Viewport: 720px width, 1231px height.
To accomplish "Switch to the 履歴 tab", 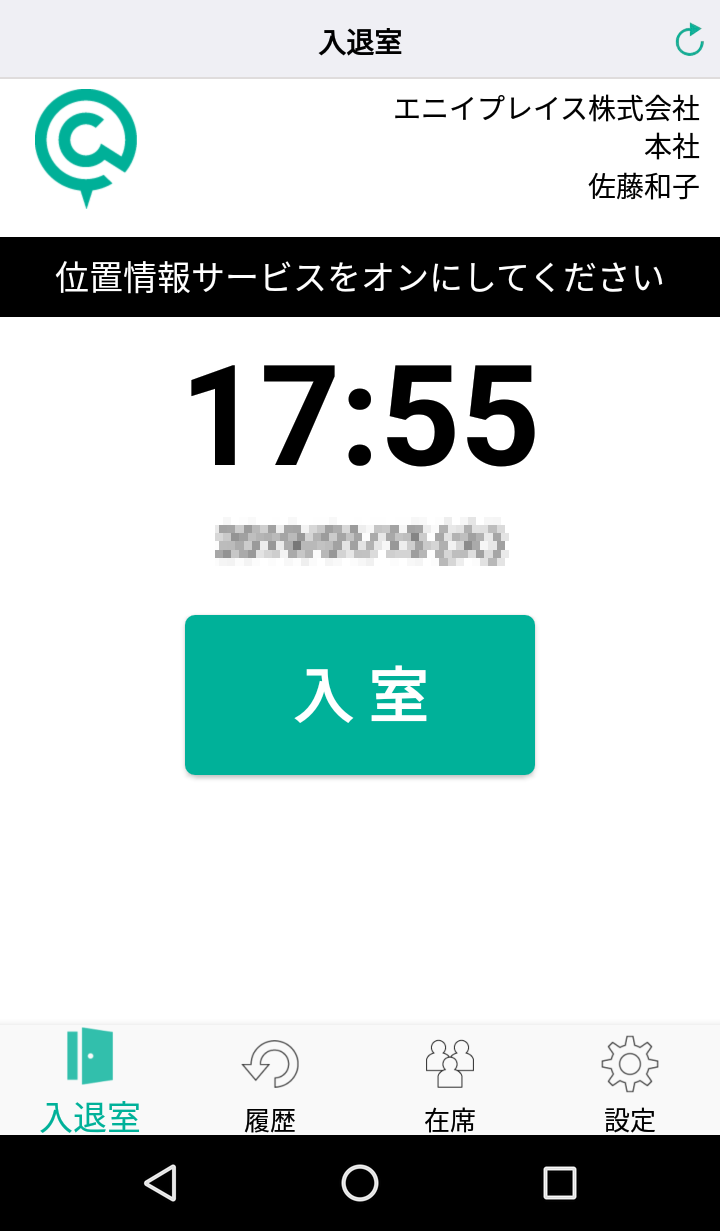I will (x=270, y=1085).
